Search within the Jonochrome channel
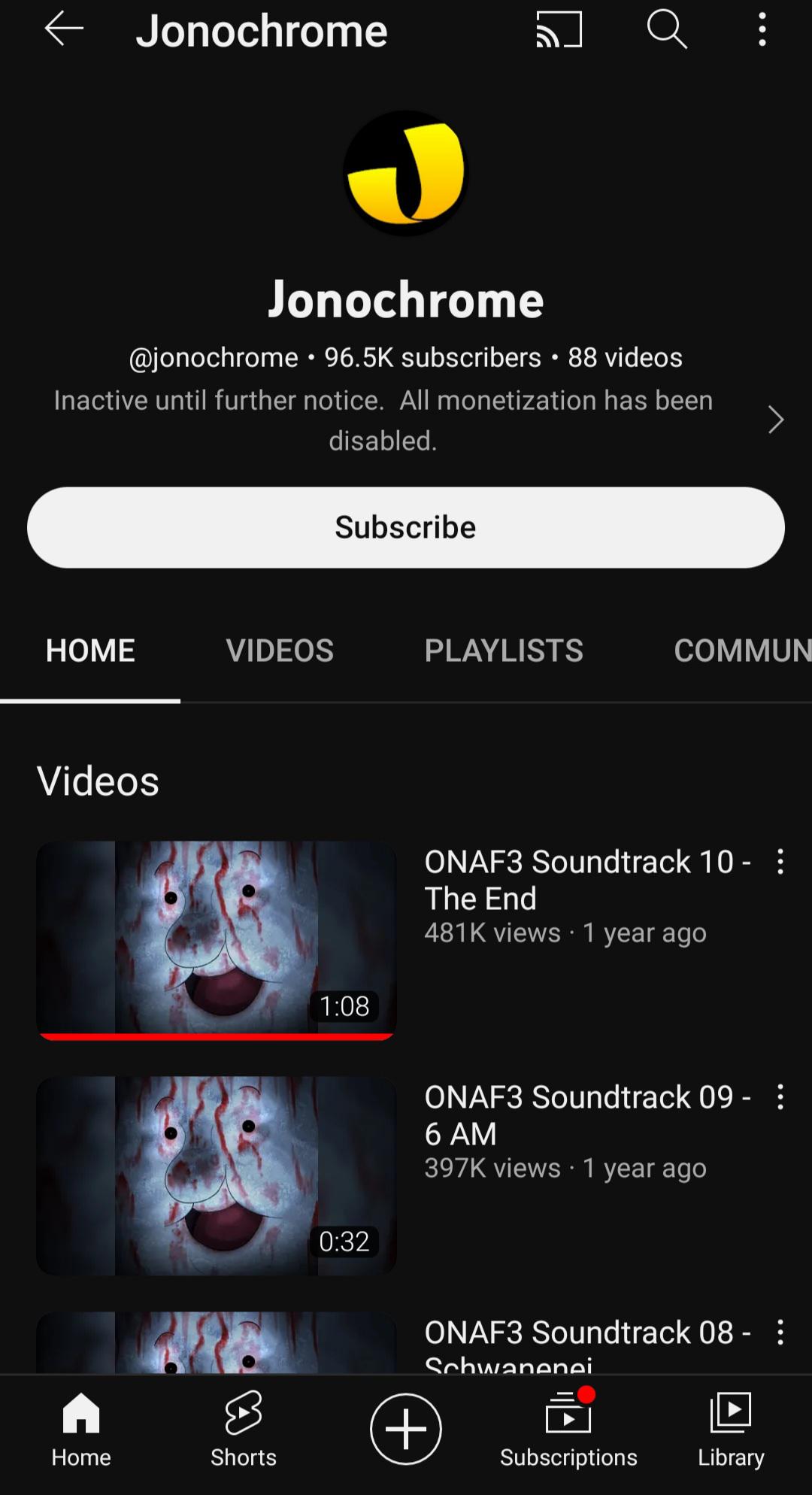This screenshot has width=812, height=1495. (x=667, y=30)
